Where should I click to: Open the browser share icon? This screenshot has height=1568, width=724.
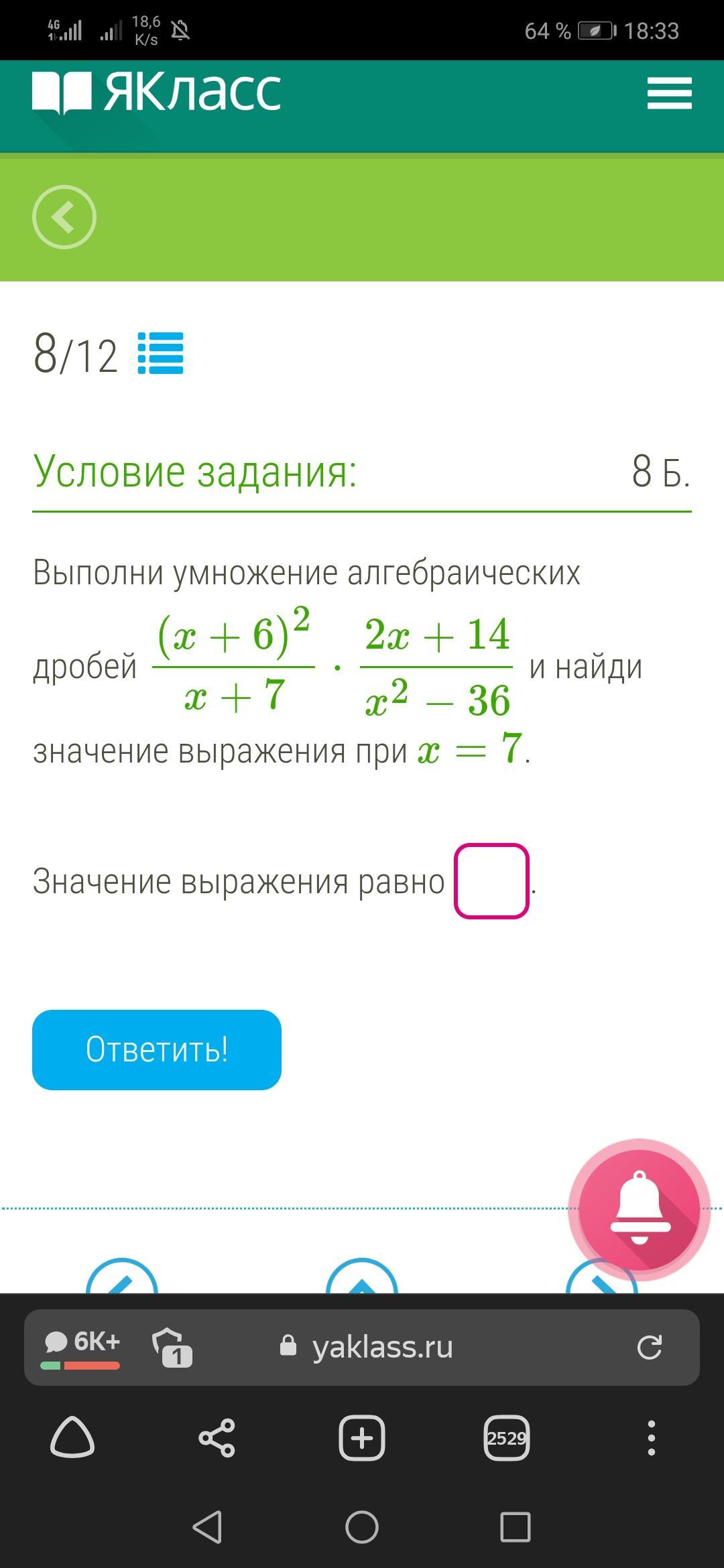[x=217, y=1438]
